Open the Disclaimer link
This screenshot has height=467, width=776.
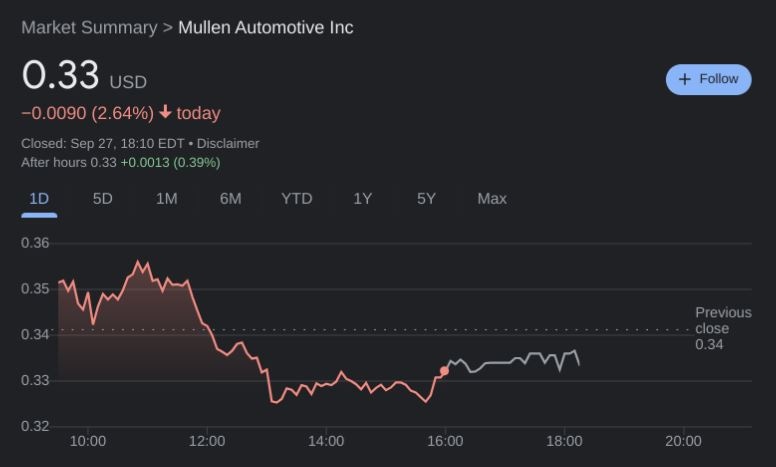[228, 143]
